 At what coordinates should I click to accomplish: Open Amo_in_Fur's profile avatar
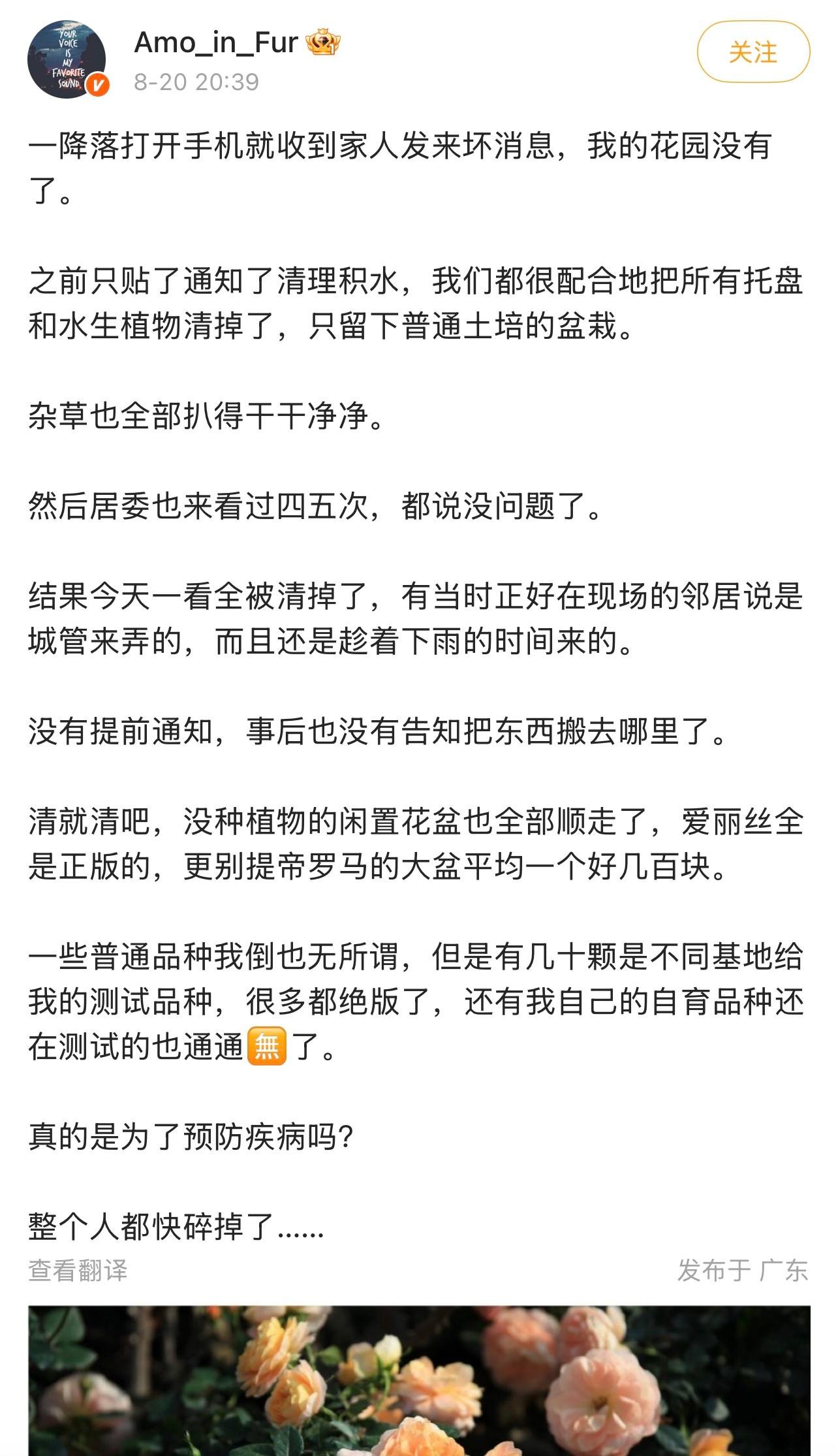click(x=67, y=59)
